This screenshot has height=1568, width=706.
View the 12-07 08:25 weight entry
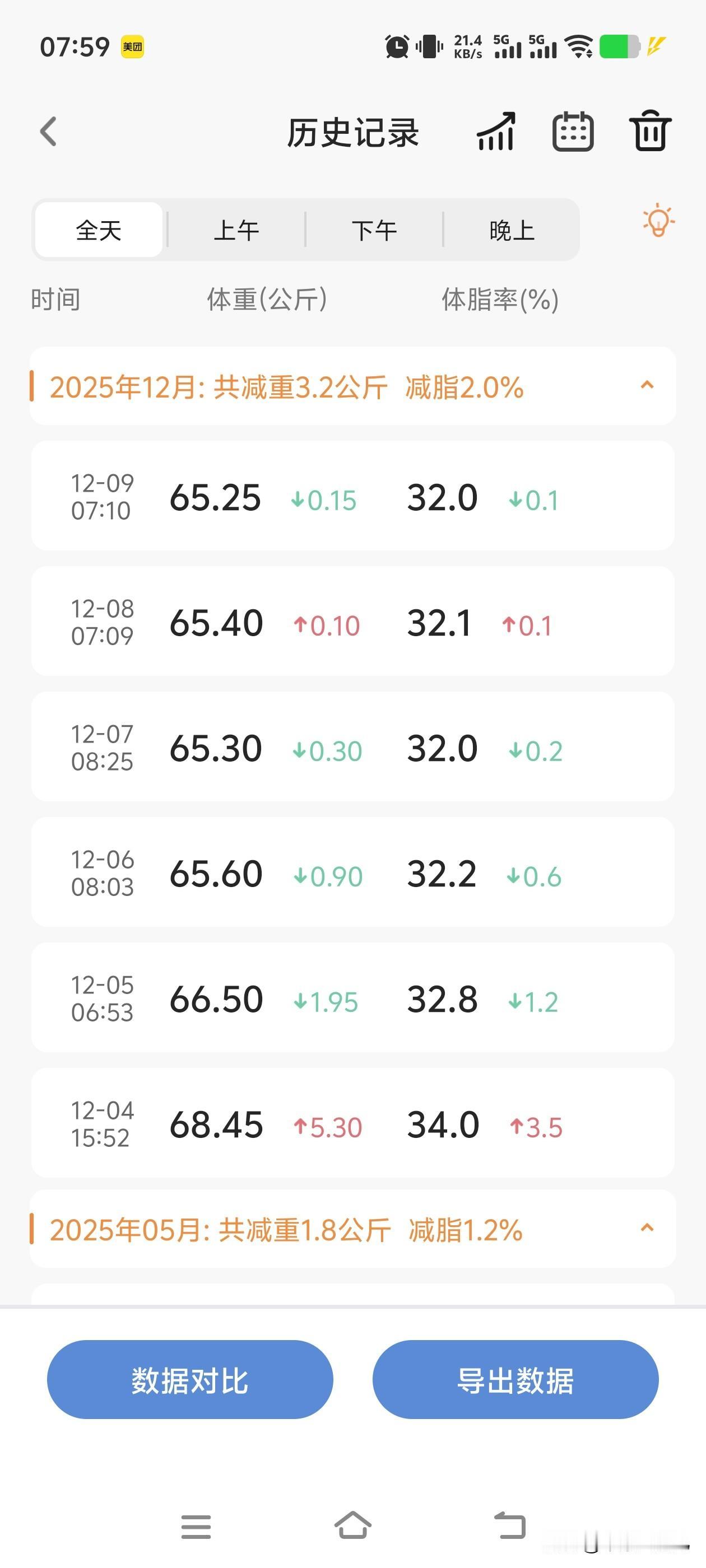tap(352, 747)
